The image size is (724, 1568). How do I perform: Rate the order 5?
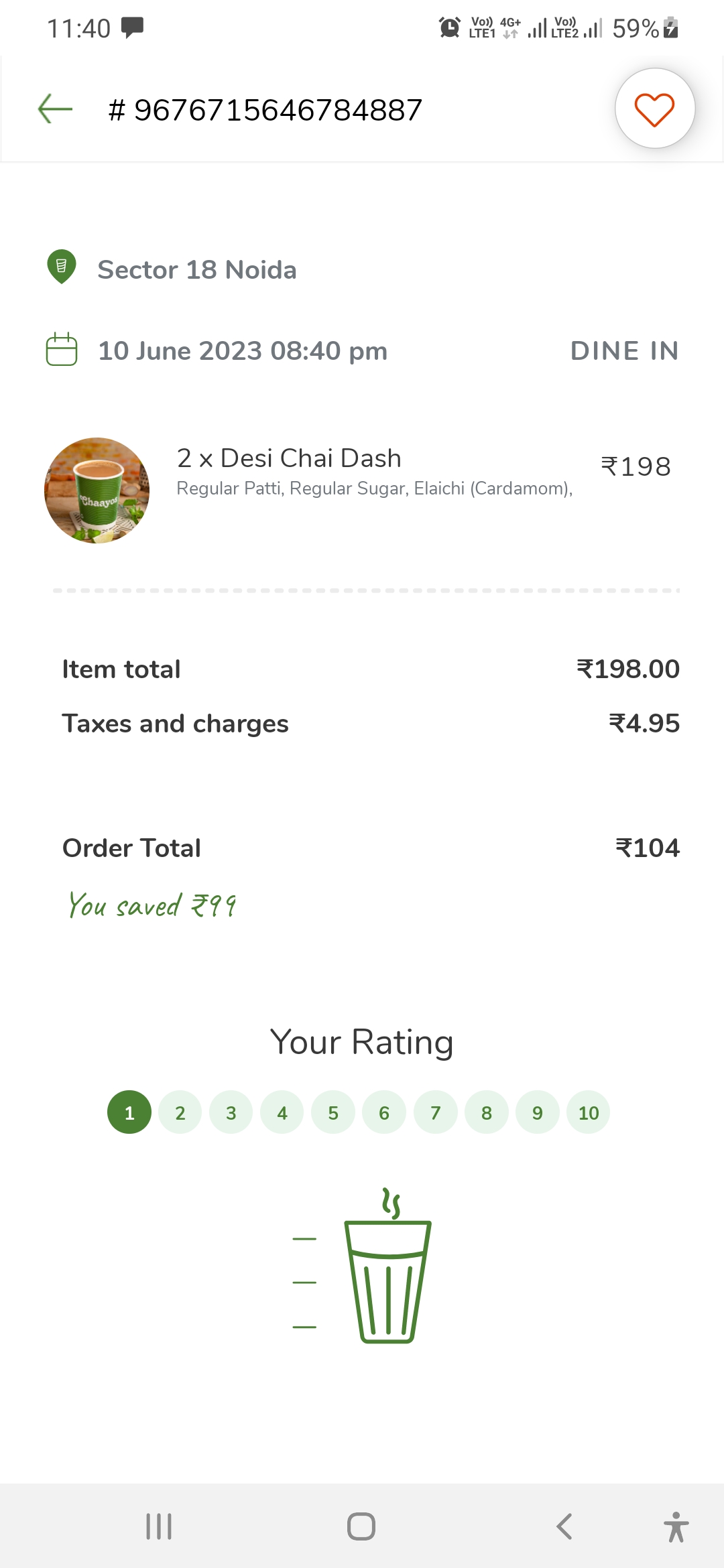[x=333, y=1112]
